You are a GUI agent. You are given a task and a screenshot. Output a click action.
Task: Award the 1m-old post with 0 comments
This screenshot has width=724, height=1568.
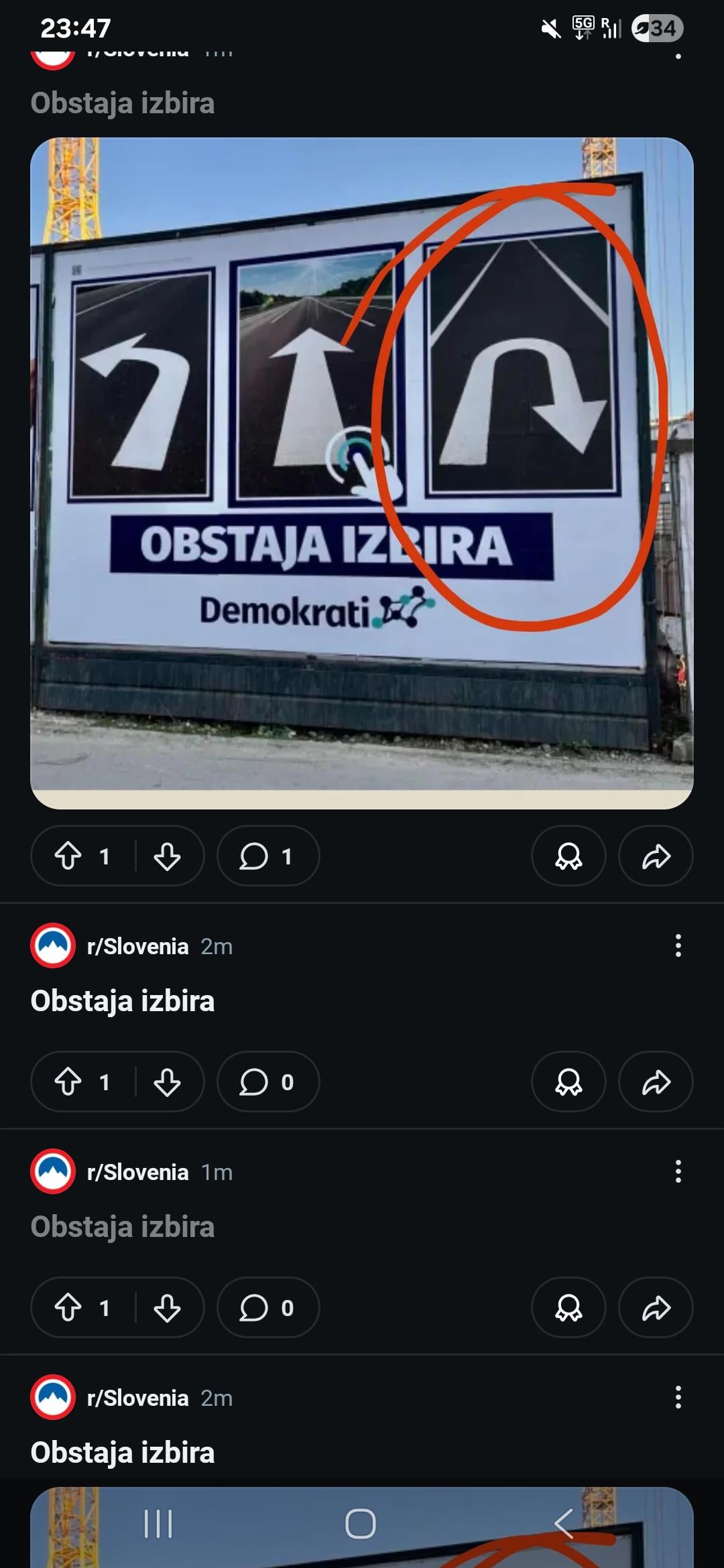(x=568, y=1307)
